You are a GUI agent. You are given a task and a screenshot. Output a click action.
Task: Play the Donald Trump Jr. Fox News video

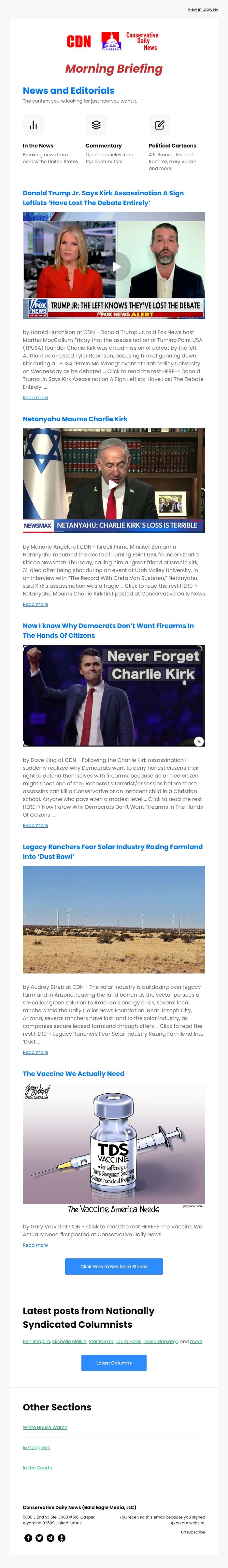pyautogui.click(x=114, y=266)
